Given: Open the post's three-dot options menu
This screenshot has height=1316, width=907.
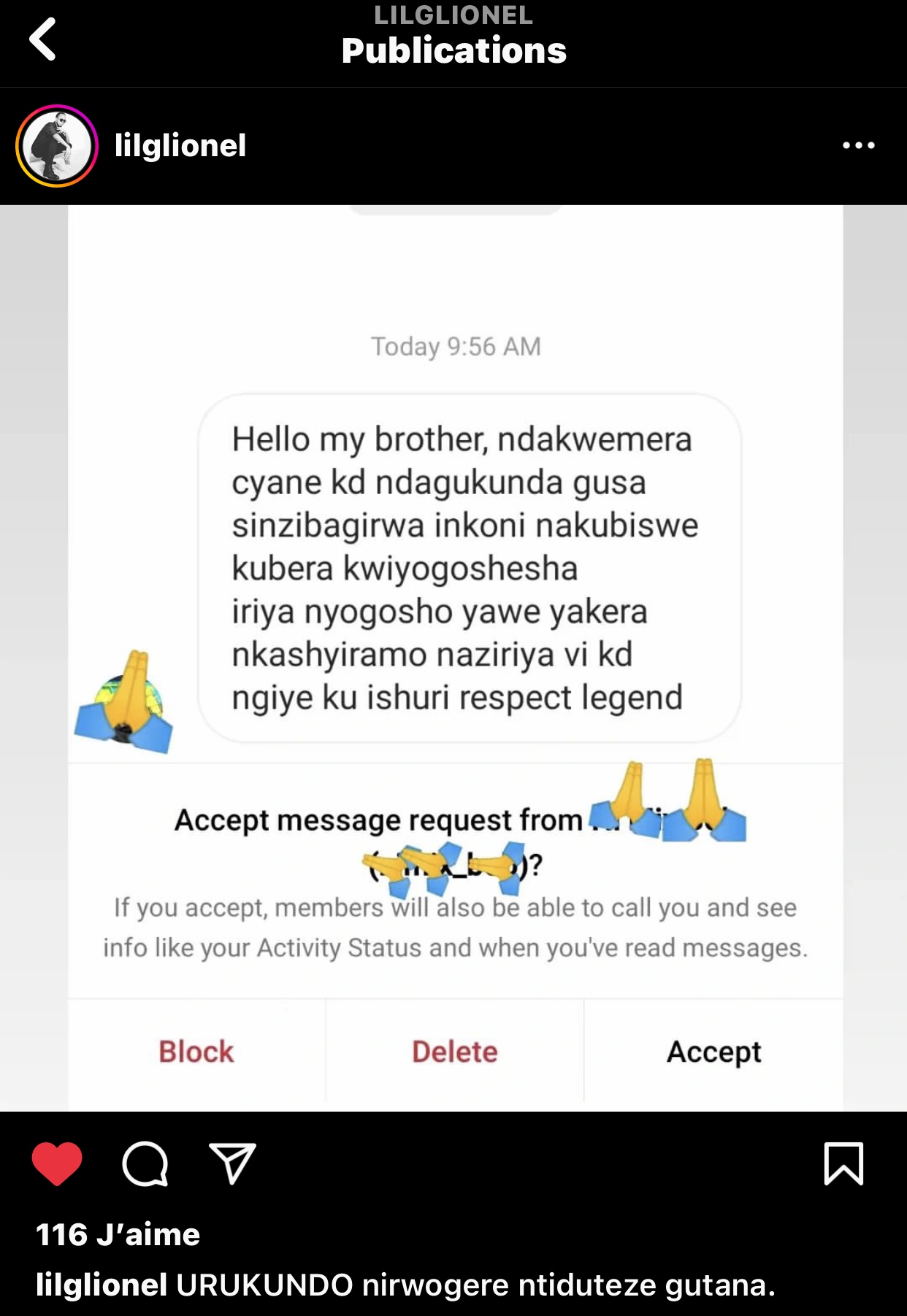Looking at the screenshot, I should 858,146.
